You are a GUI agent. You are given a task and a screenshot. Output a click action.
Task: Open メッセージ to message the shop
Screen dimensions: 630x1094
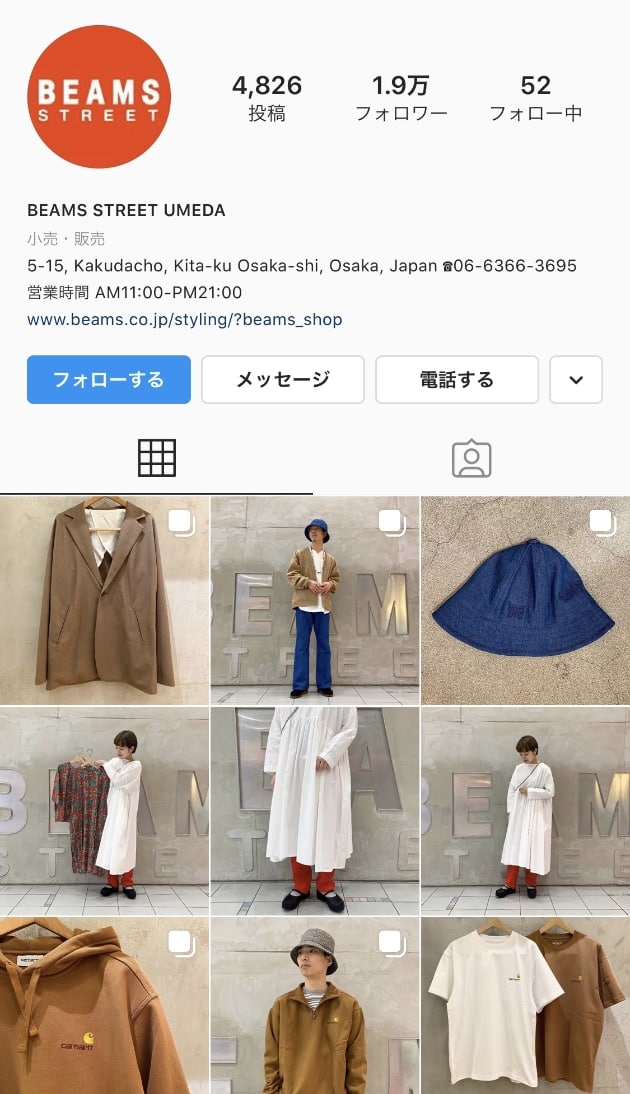pos(282,380)
